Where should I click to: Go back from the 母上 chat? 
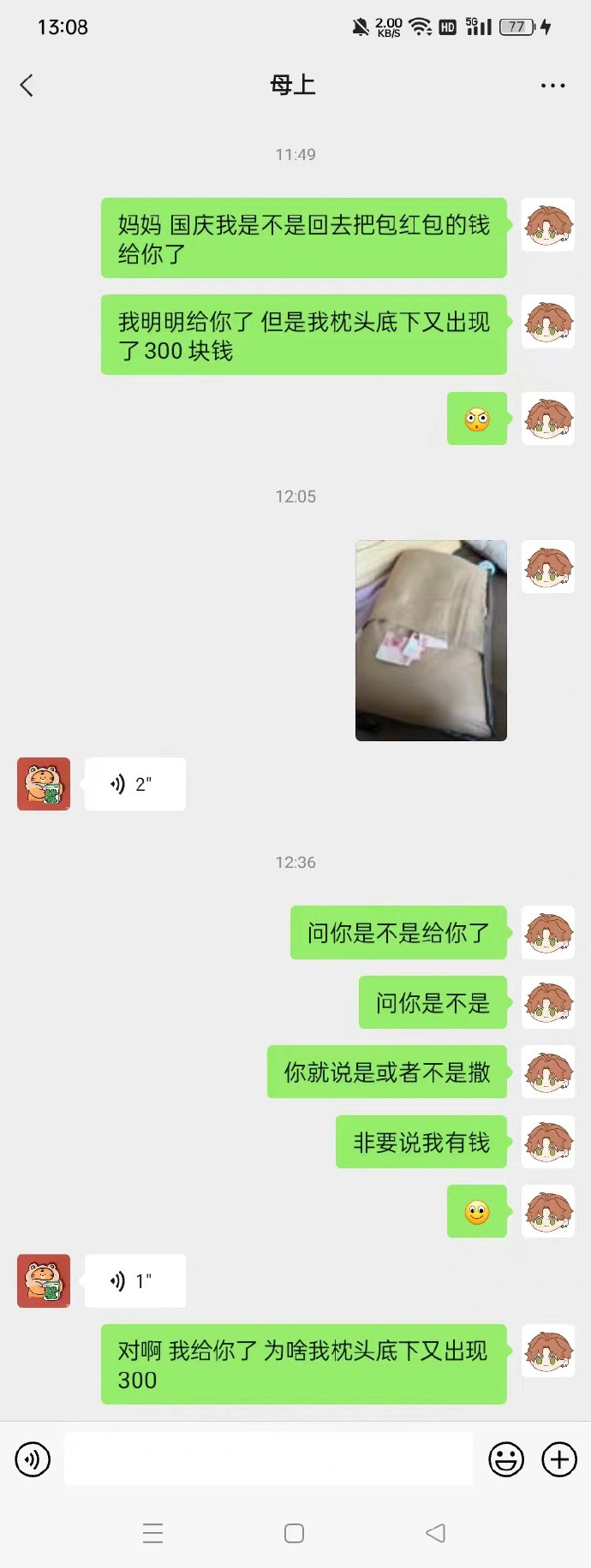[27, 86]
